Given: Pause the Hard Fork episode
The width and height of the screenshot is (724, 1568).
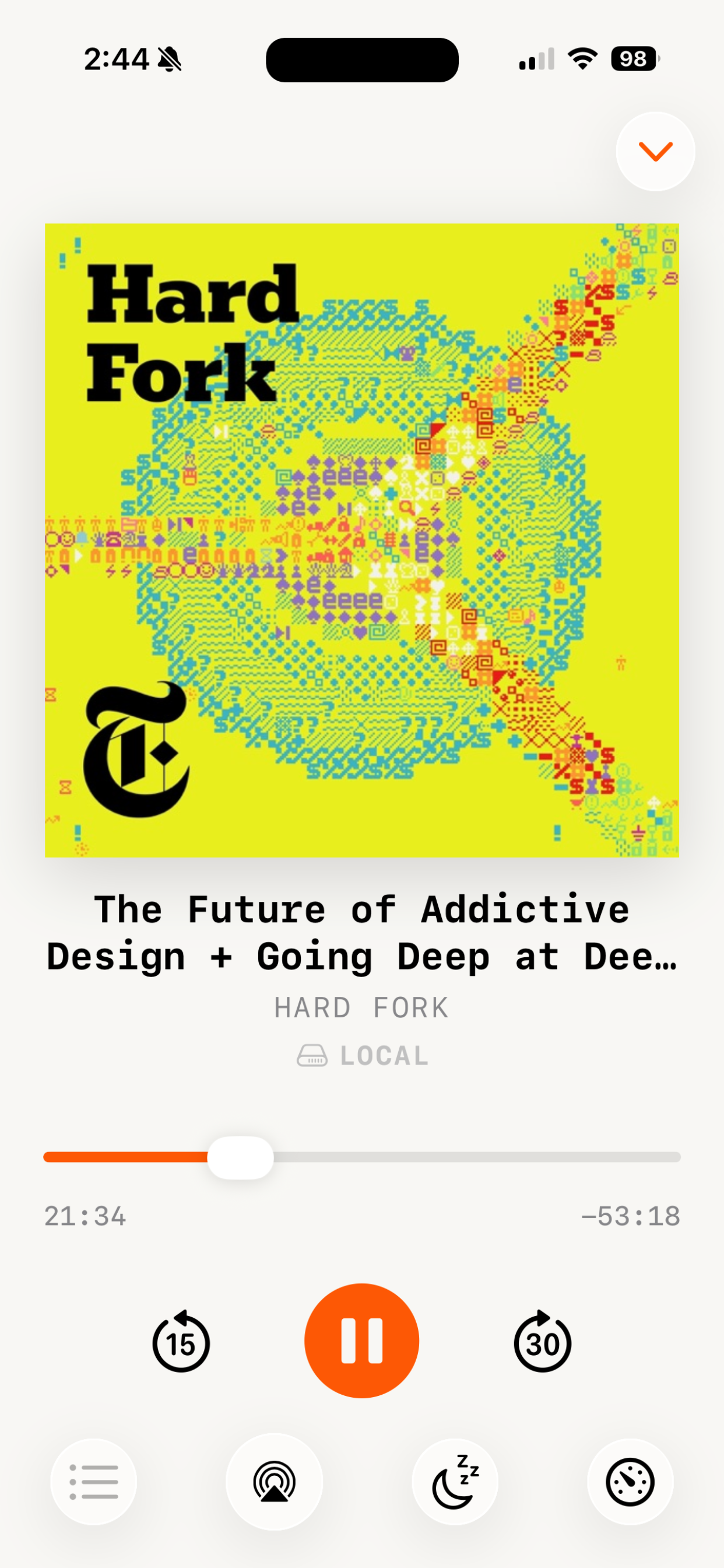Looking at the screenshot, I should pyautogui.click(x=362, y=1340).
